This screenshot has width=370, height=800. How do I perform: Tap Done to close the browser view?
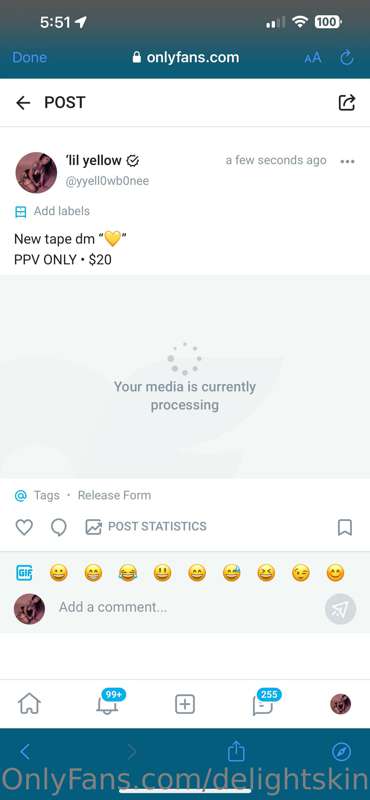click(30, 57)
